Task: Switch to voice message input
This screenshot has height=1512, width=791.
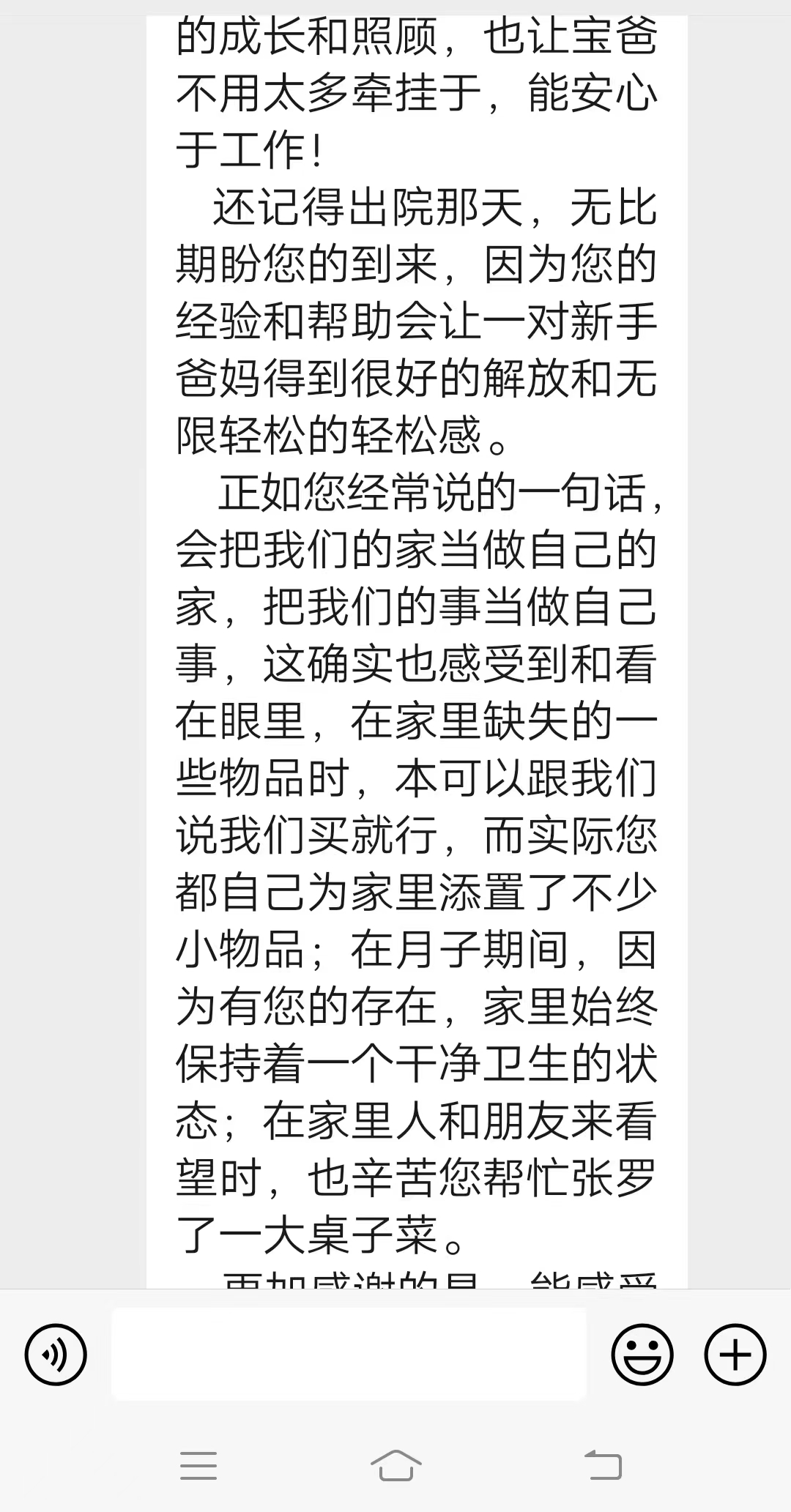Action: point(56,1355)
